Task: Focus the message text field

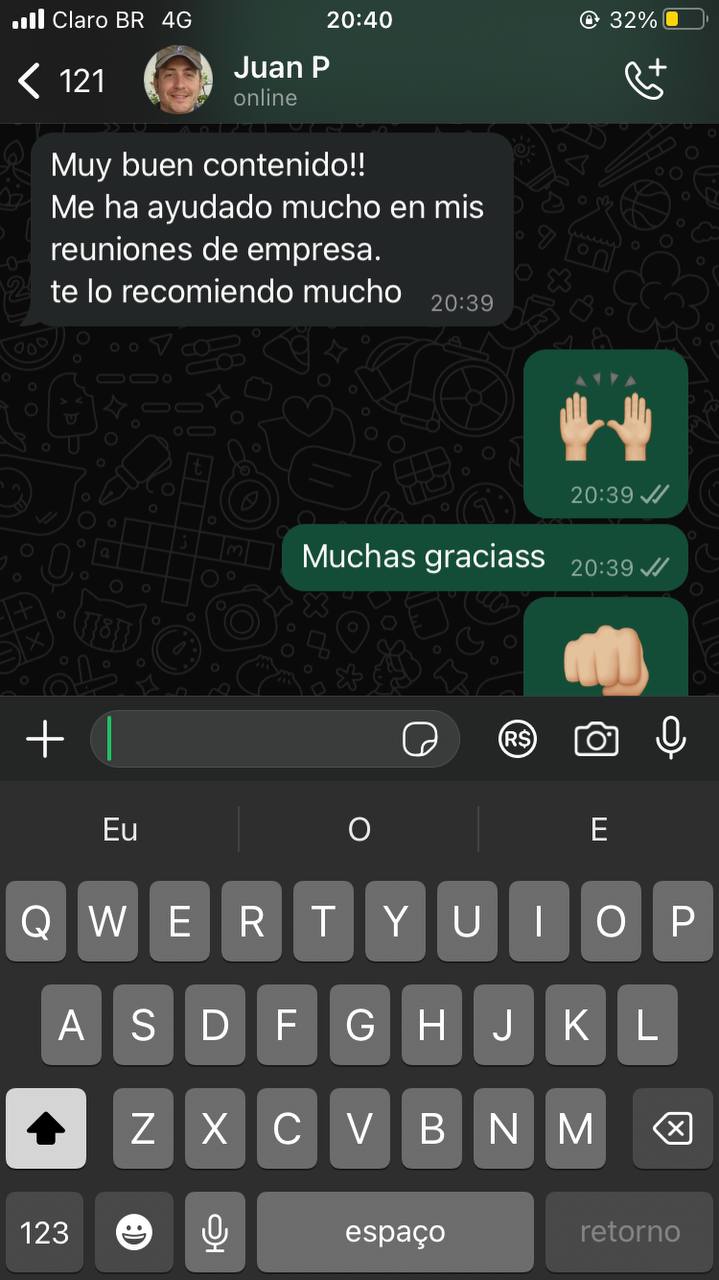Action: pyautogui.click(x=250, y=740)
